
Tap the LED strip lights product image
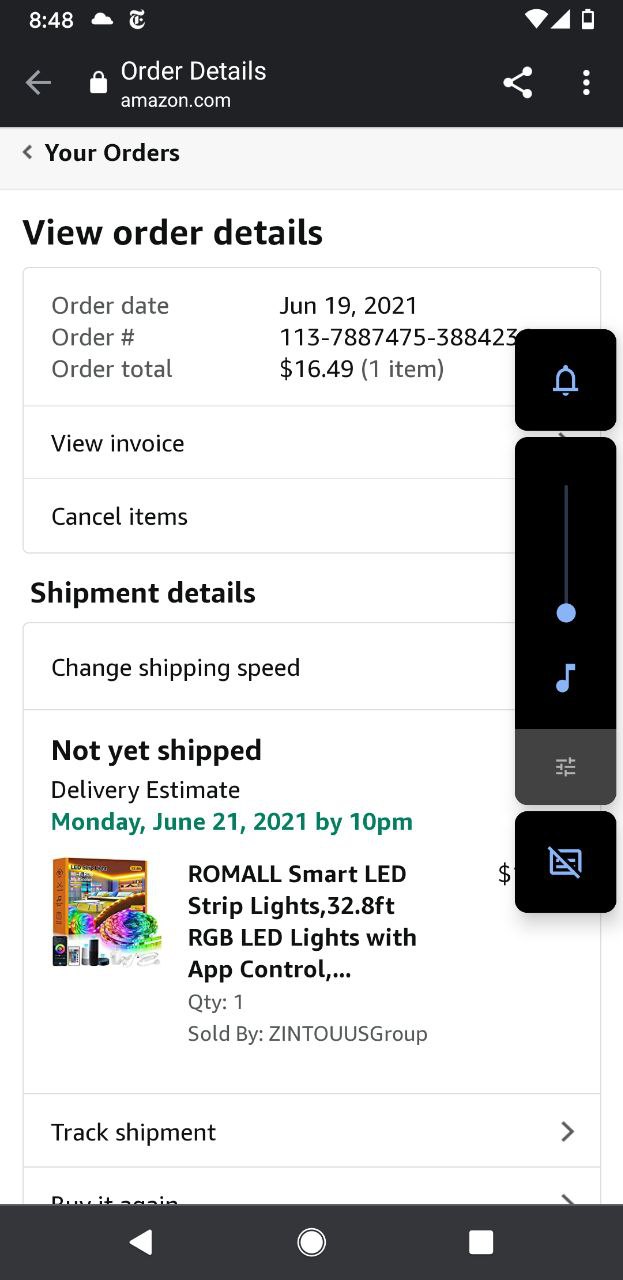[100, 912]
